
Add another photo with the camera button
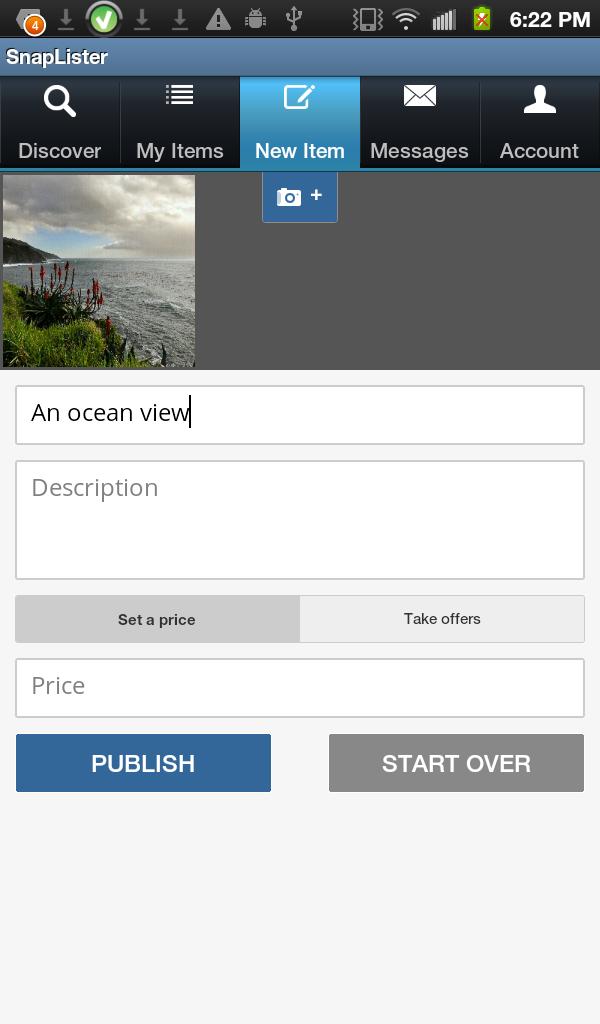click(300, 197)
